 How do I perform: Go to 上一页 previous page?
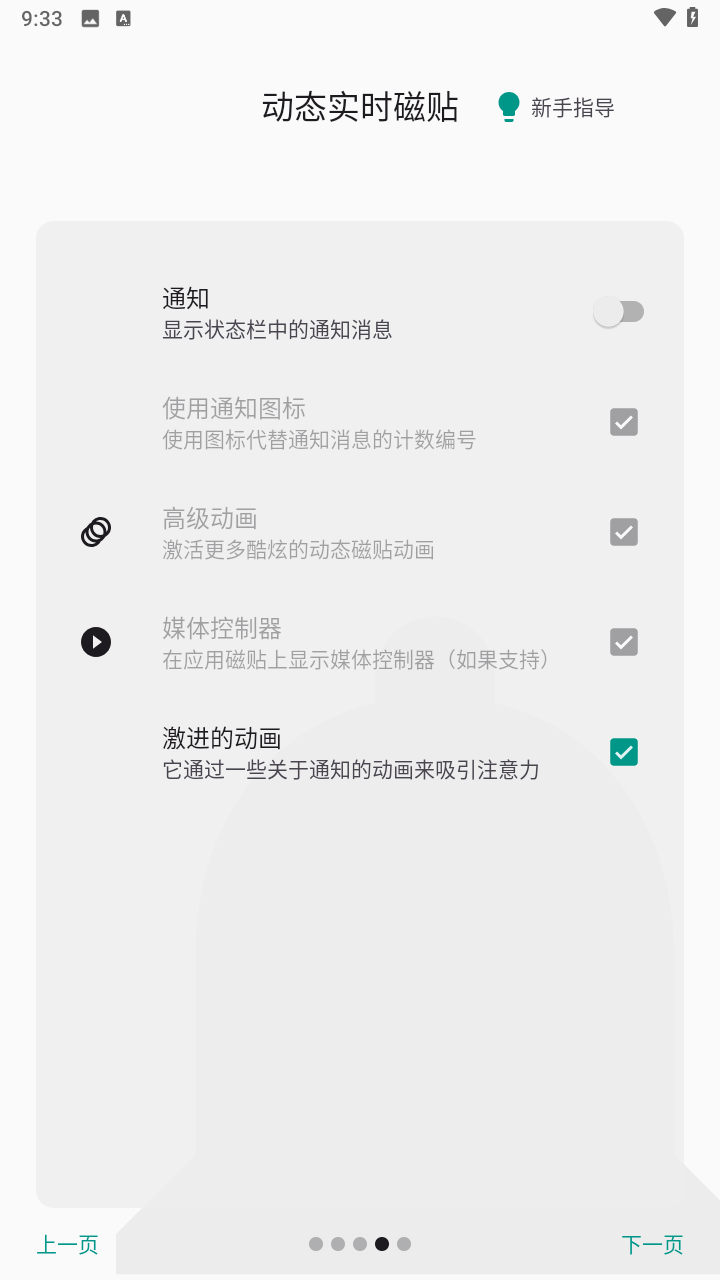pos(68,1244)
